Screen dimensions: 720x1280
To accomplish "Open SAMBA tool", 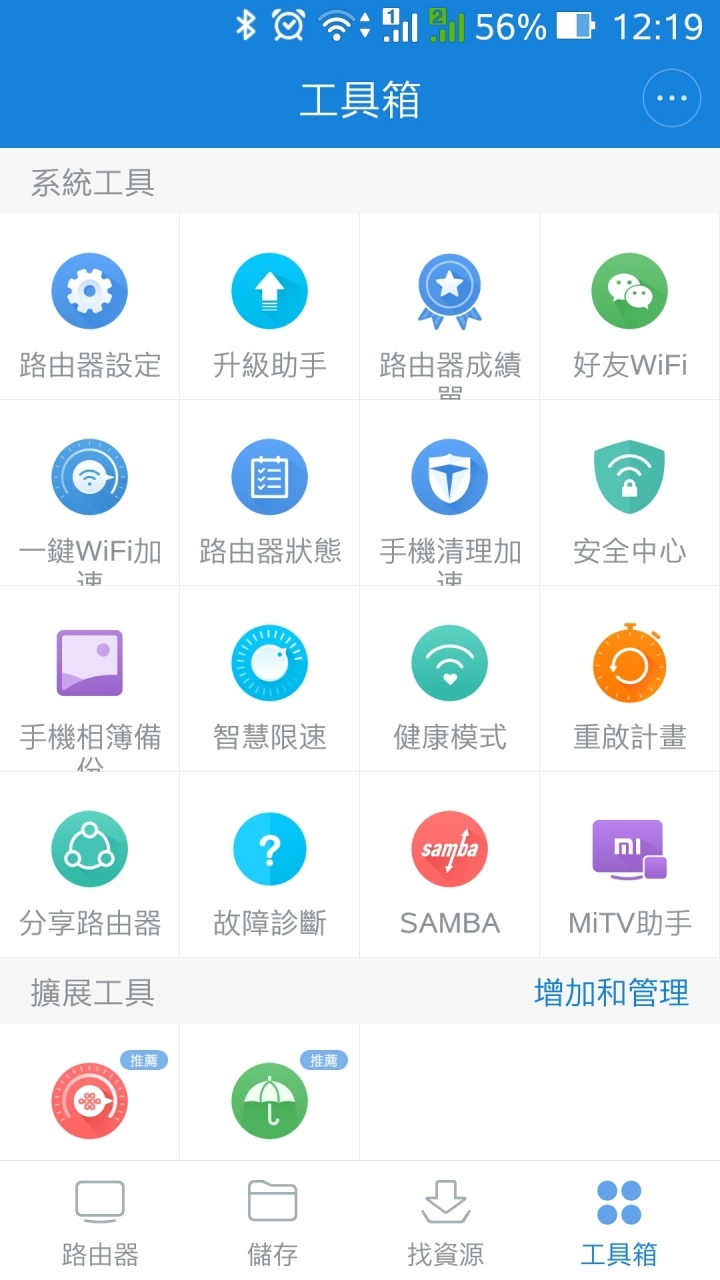I will point(450,865).
